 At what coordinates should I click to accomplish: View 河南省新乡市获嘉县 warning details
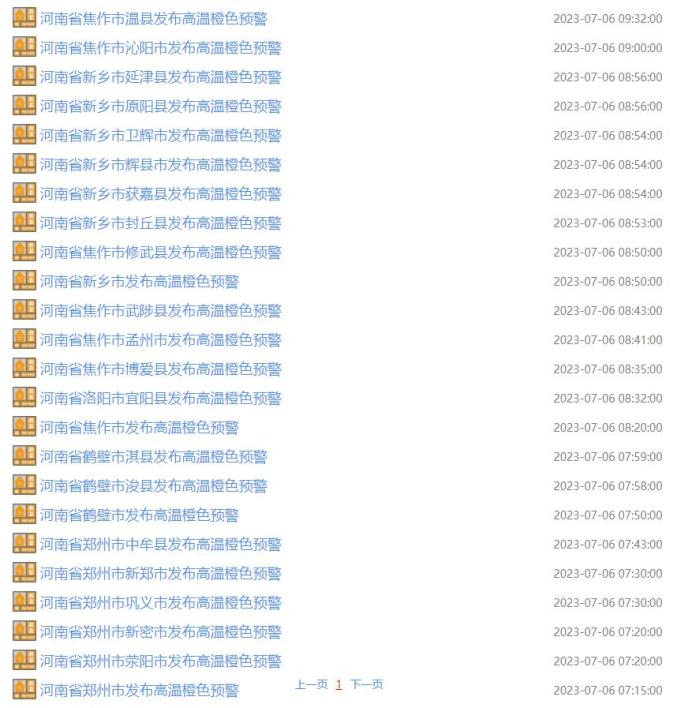[x=160, y=194]
